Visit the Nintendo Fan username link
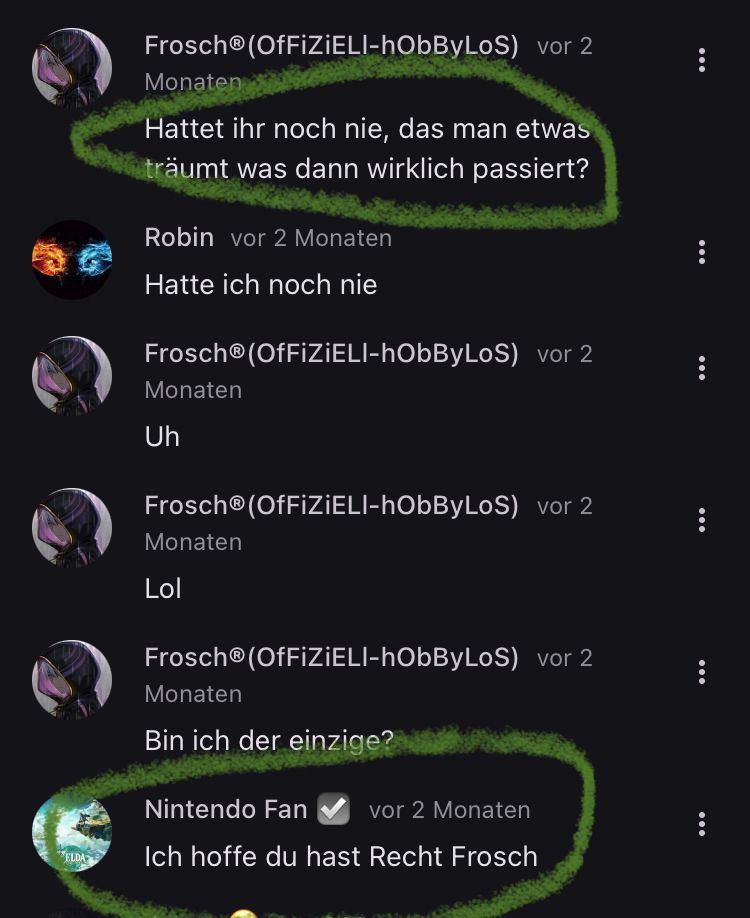This screenshot has width=750, height=918. pos(226,810)
